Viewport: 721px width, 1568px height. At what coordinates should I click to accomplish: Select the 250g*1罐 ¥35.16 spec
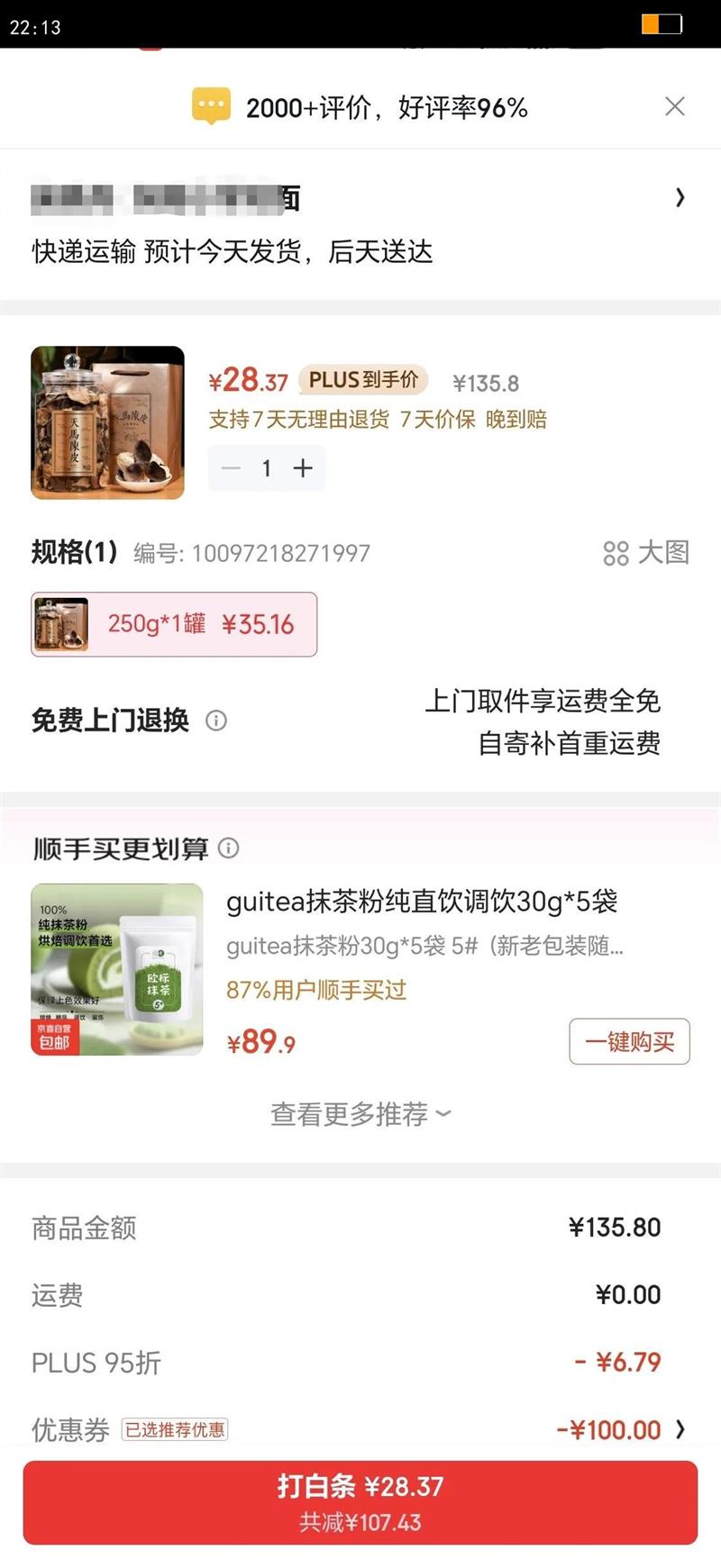[x=174, y=624]
